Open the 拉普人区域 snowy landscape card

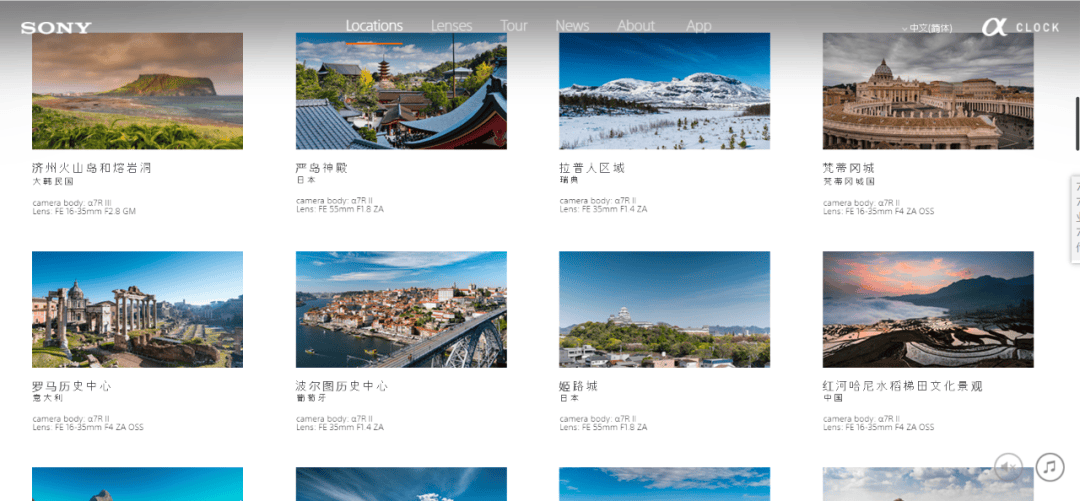coord(664,92)
